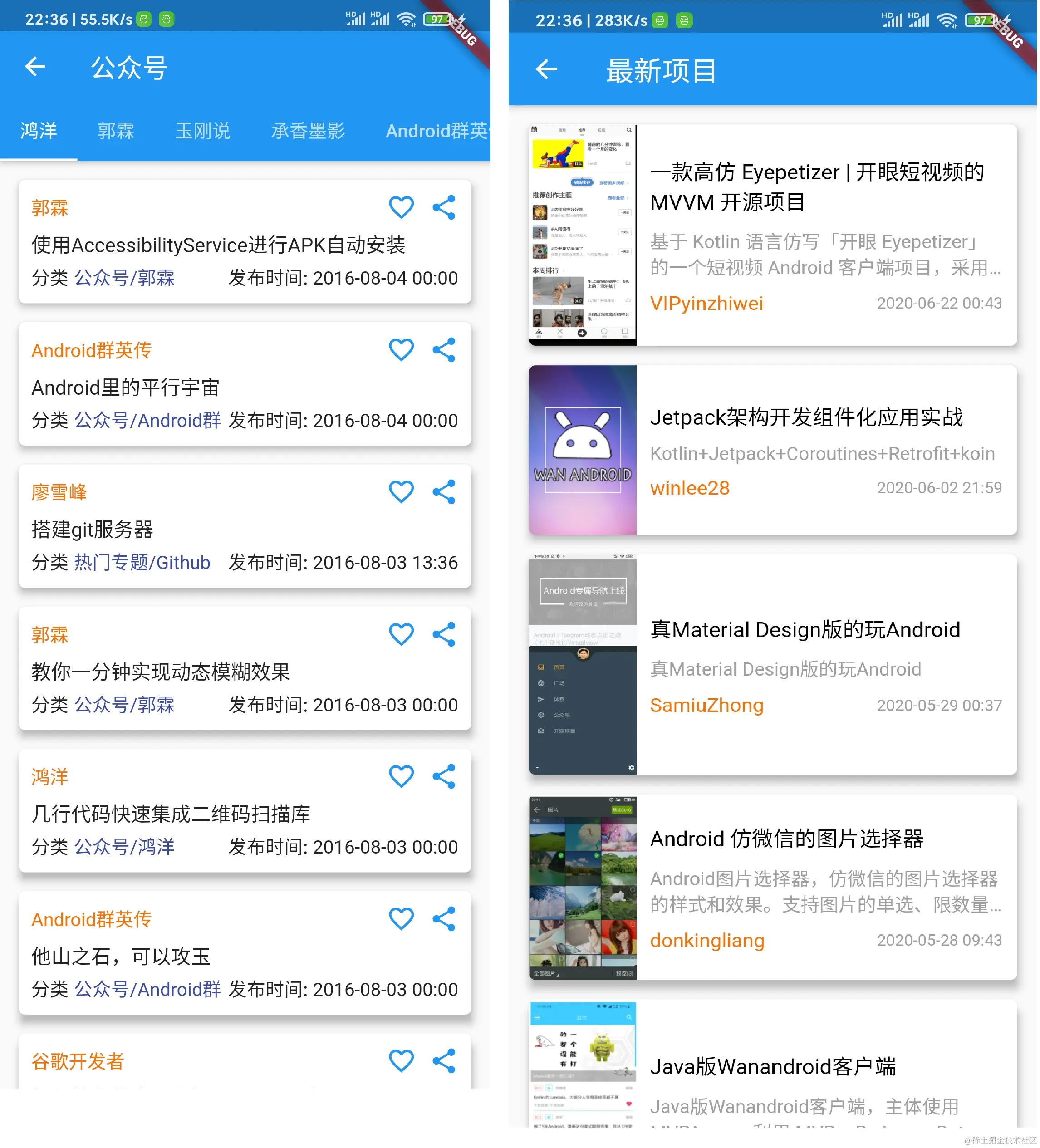Share the 搭建git服务器 article

[444, 492]
